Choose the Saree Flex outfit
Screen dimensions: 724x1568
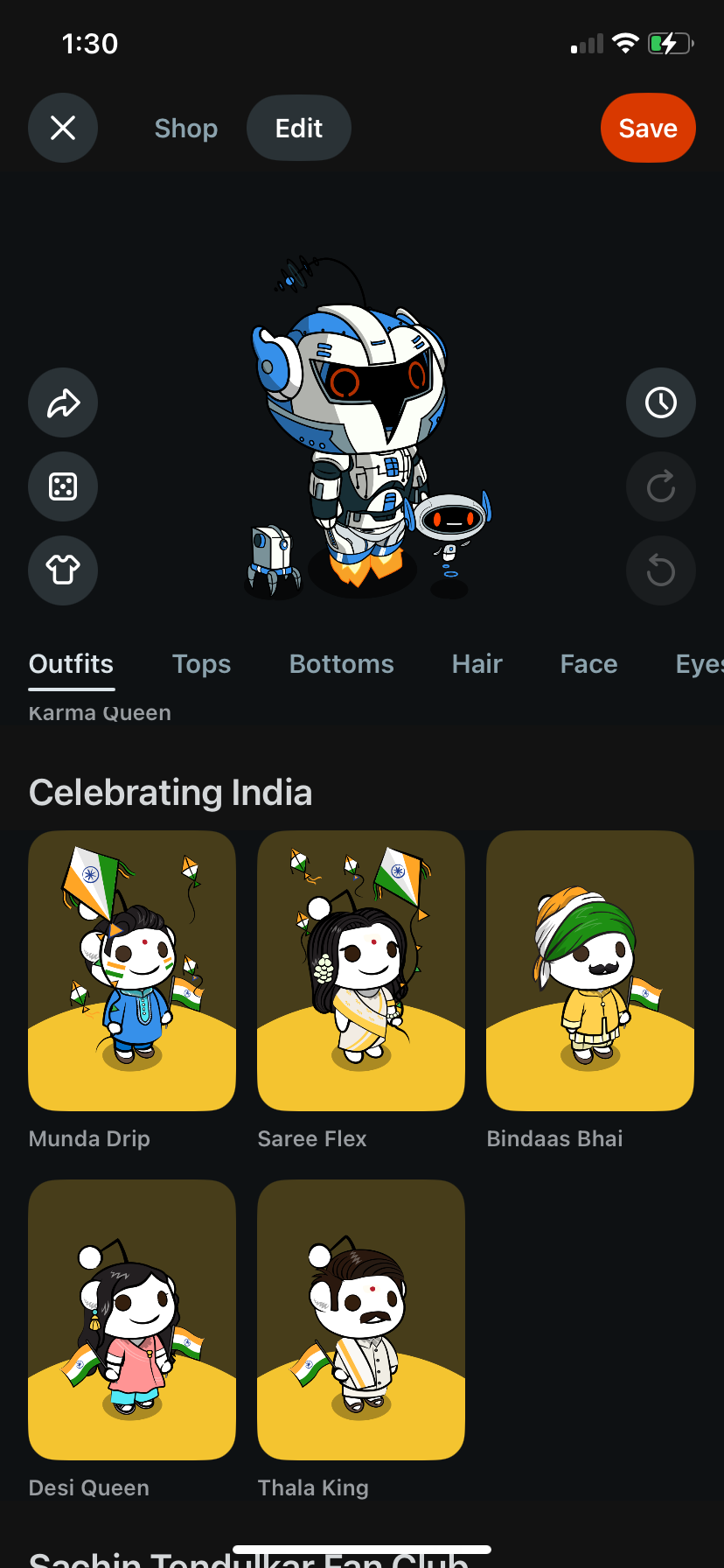pyautogui.click(x=361, y=970)
